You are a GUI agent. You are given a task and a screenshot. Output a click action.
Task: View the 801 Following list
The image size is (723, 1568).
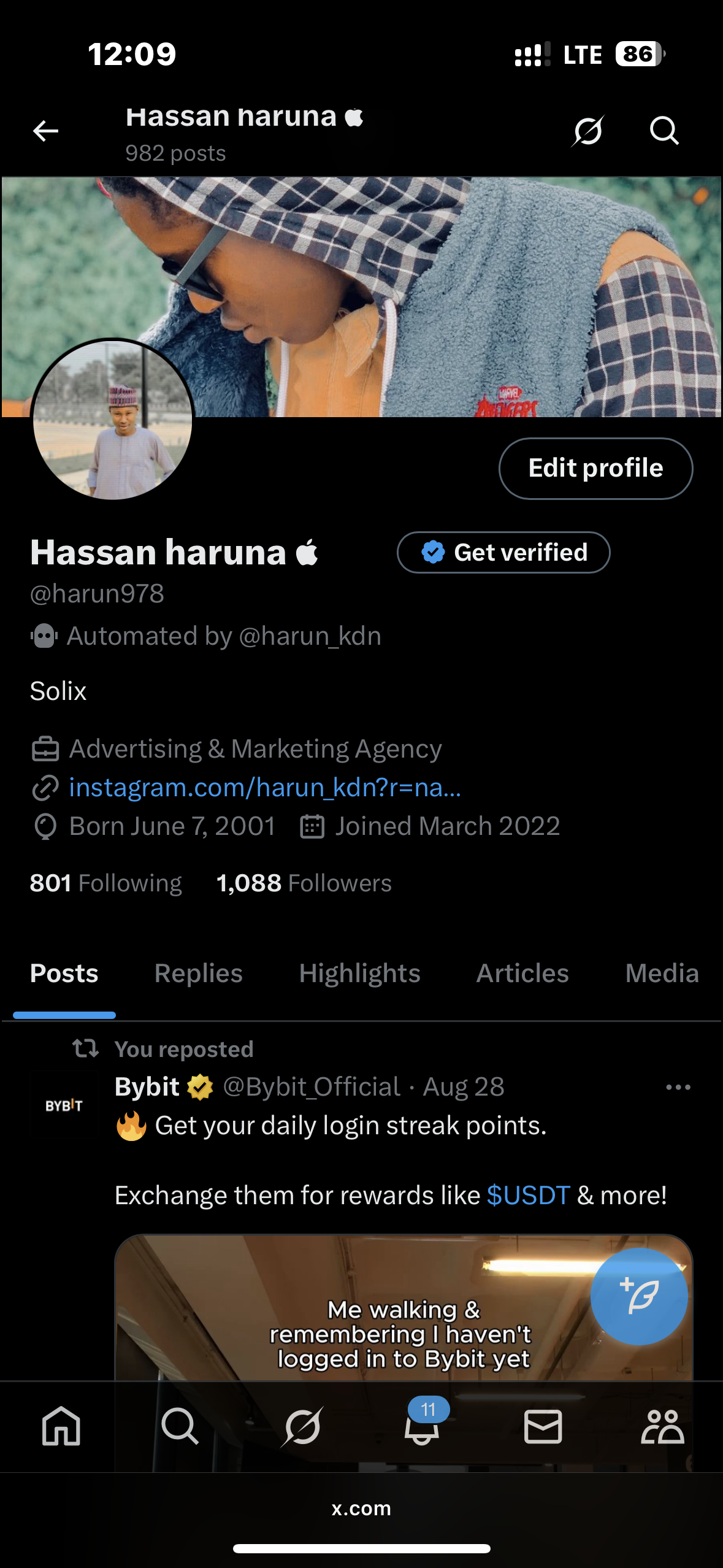[x=105, y=883]
